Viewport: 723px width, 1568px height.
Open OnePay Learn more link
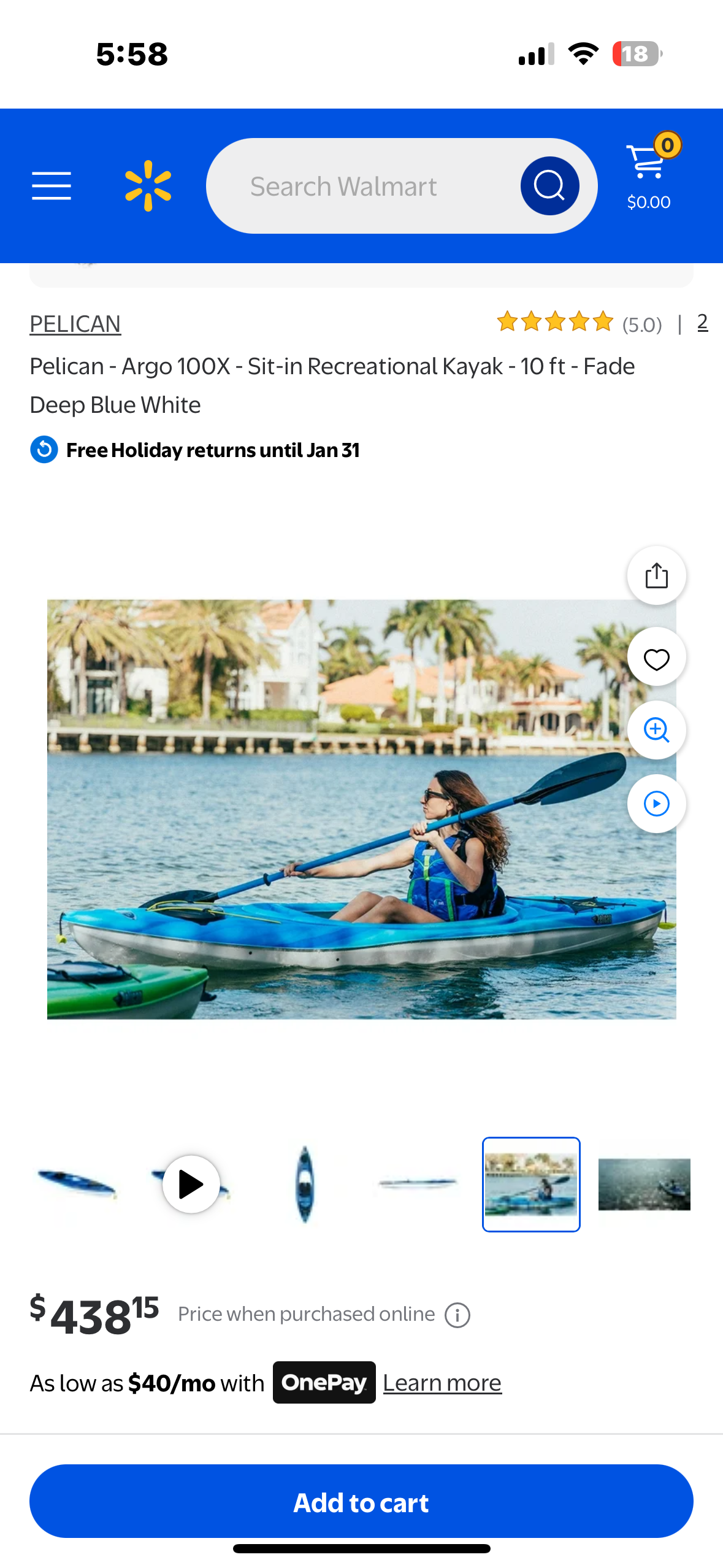tap(442, 1383)
